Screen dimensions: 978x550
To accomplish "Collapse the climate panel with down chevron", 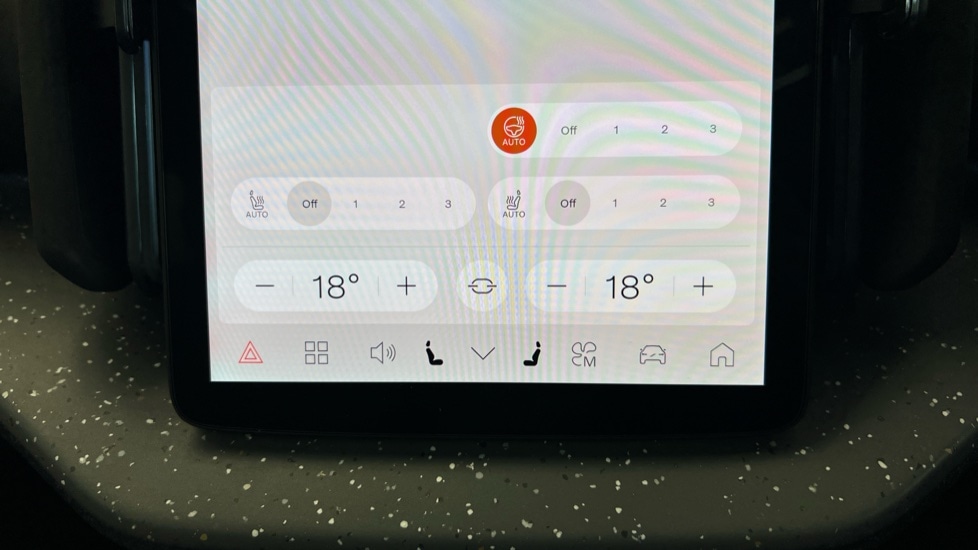I will click(x=483, y=353).
